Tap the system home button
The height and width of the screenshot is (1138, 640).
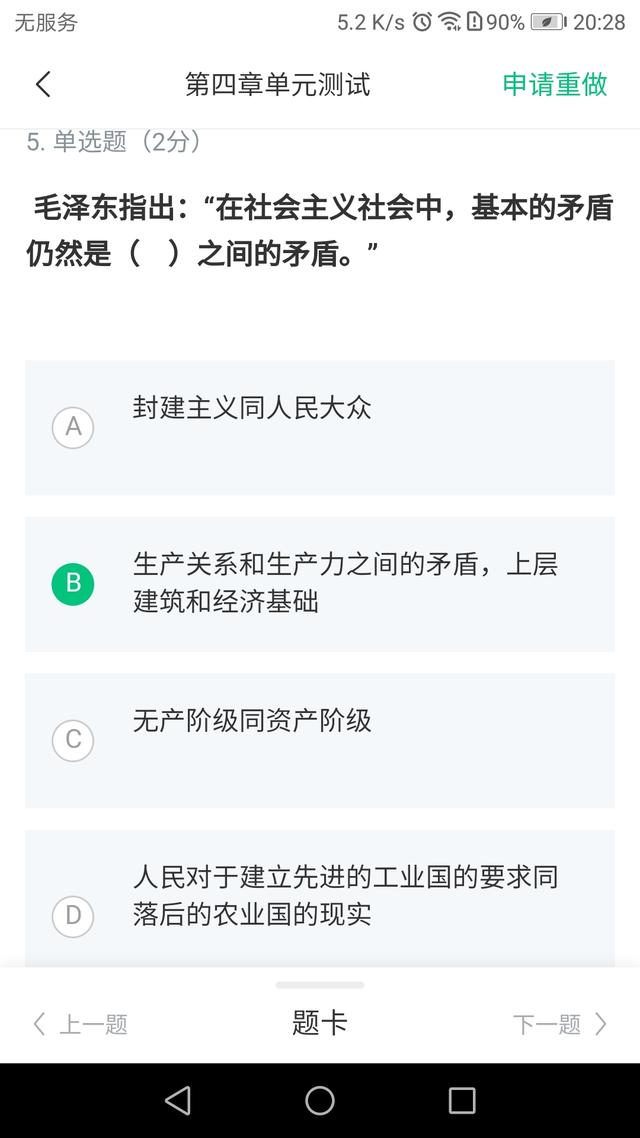(x=320, y=1100)
